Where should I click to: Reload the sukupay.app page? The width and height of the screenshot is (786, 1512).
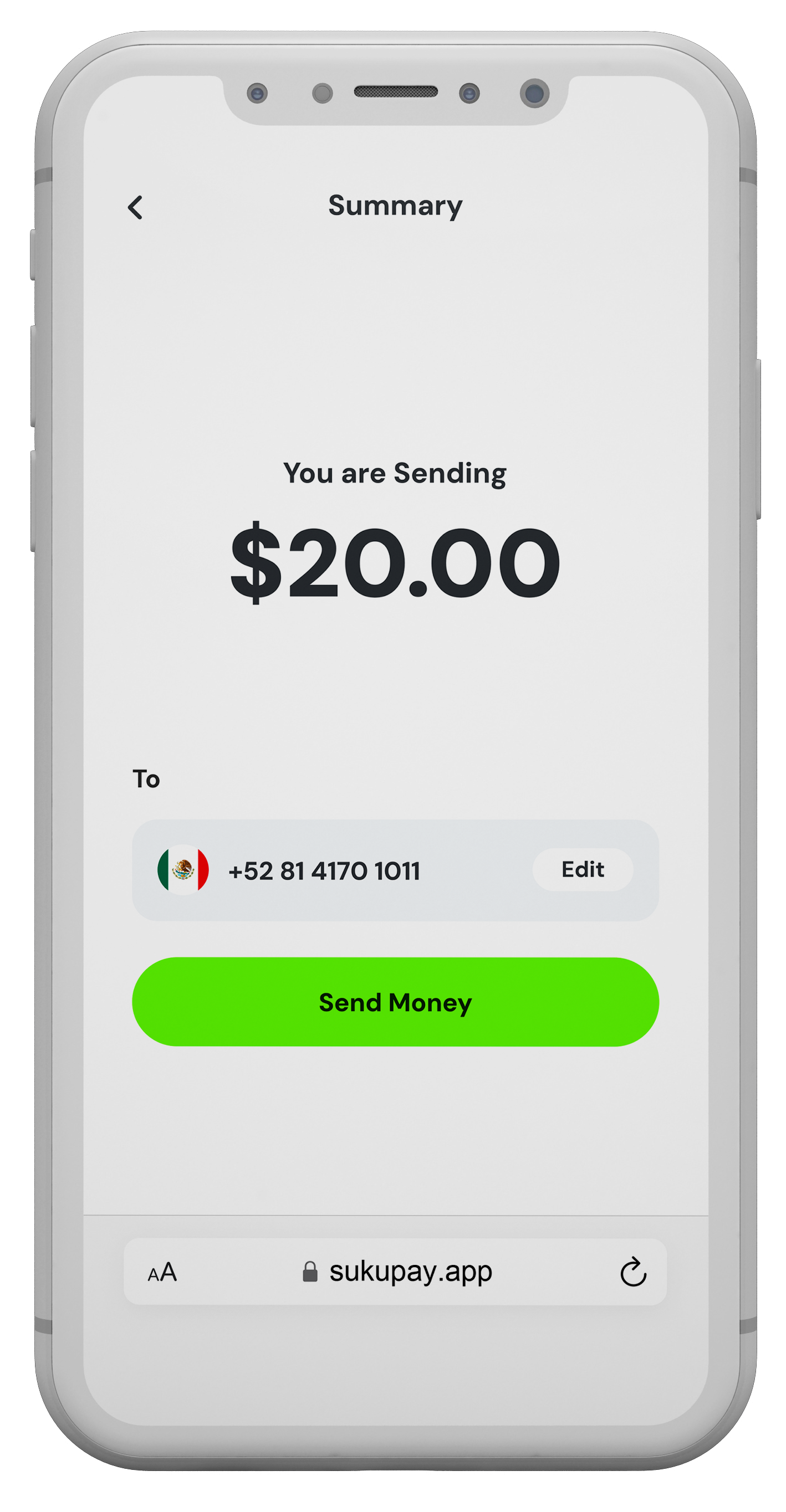click(x=633, y=1272)
